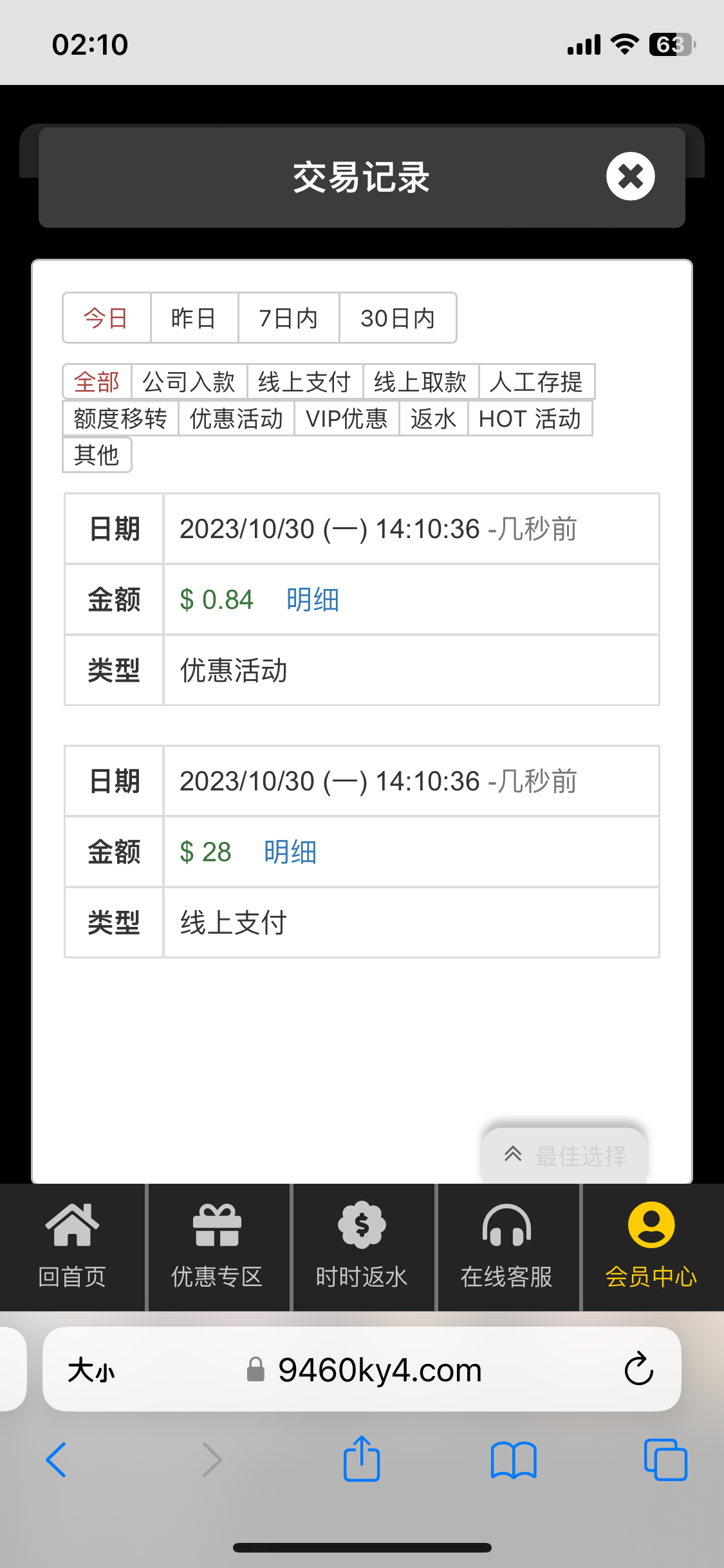Screen dimensions: 724x1568
Task: Open the 优惠专区 section
Action: coord(217,1246)
